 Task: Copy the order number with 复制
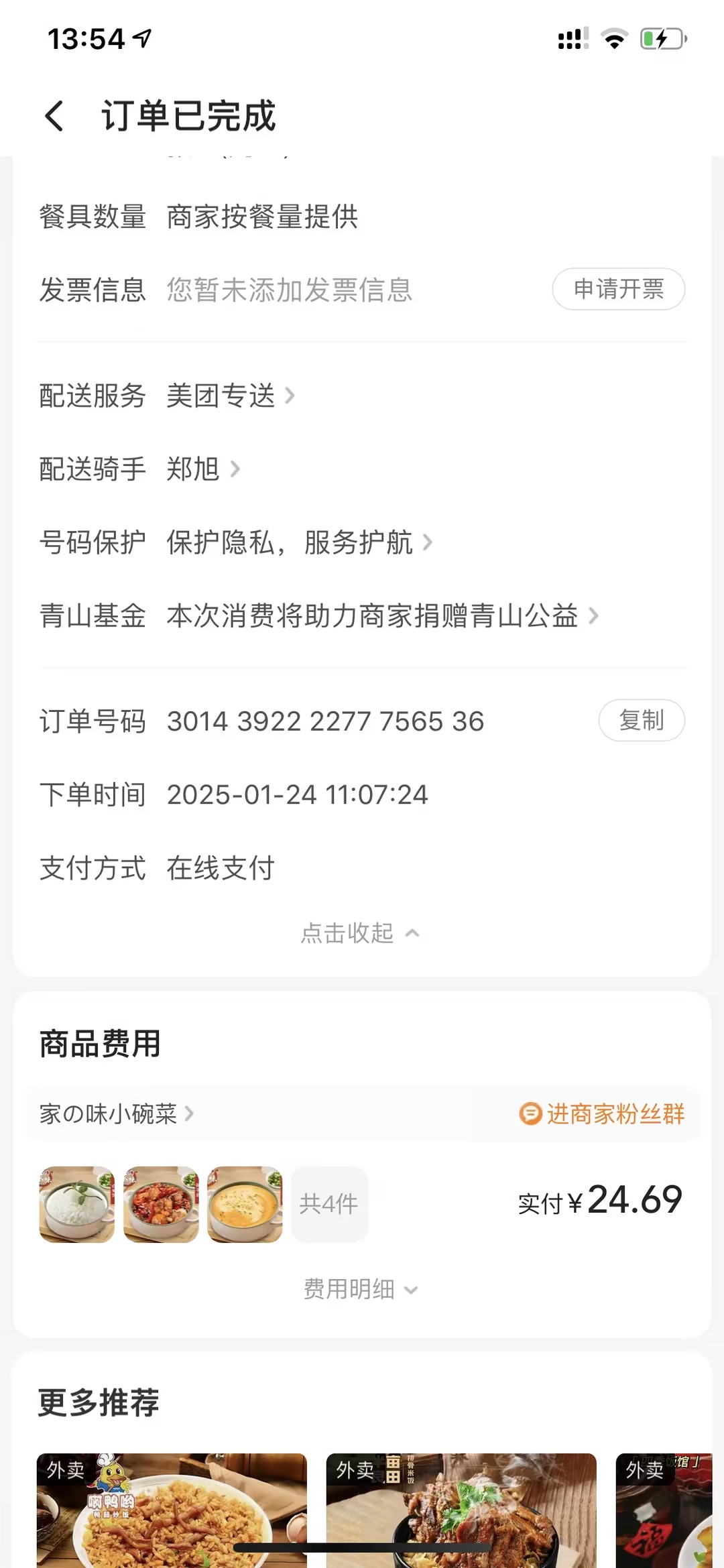641,721
